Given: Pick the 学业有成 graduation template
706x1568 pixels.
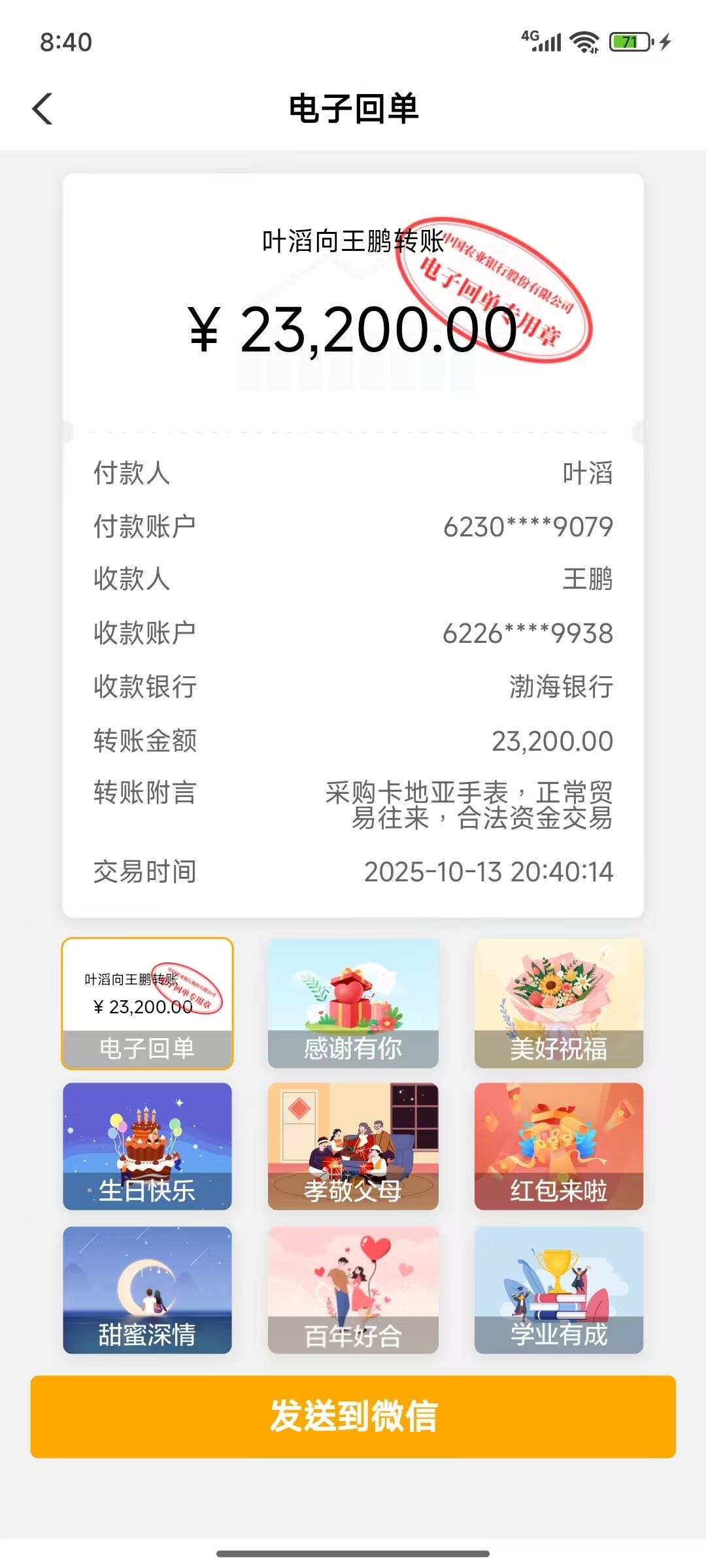Looking at the screenshot, I should (559, 1290).
